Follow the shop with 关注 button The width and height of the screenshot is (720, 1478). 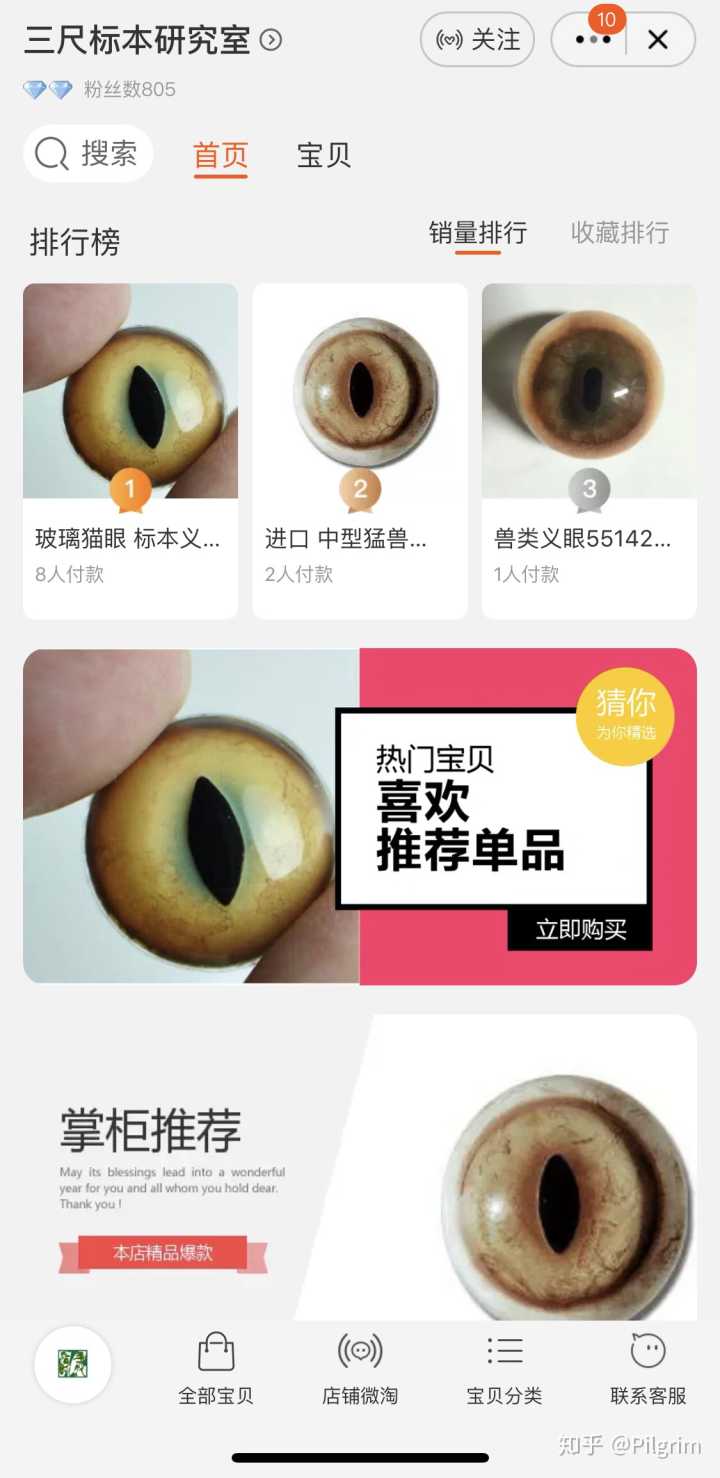[x=477, y=40]
